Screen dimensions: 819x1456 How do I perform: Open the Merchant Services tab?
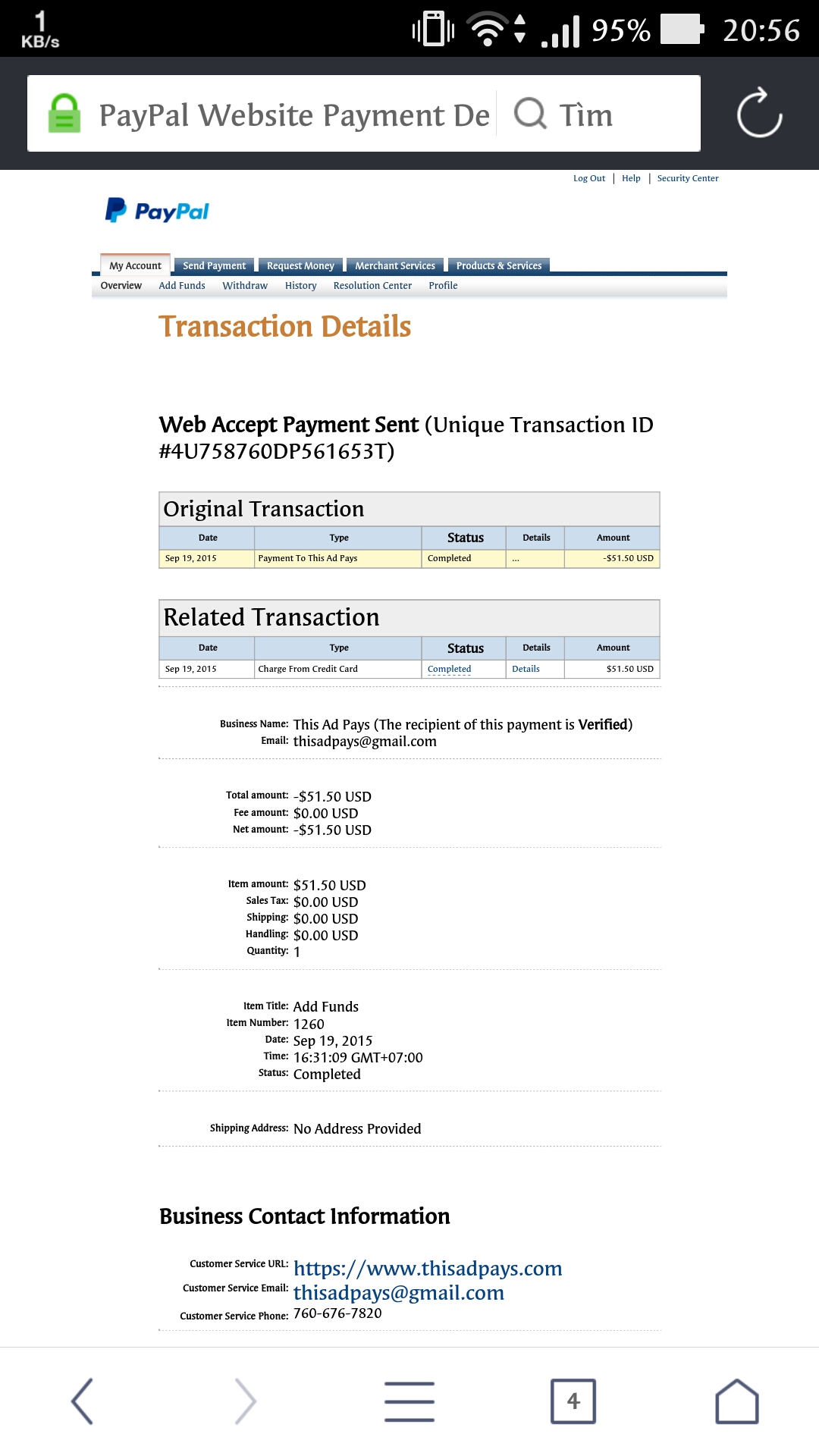[394, 265]
